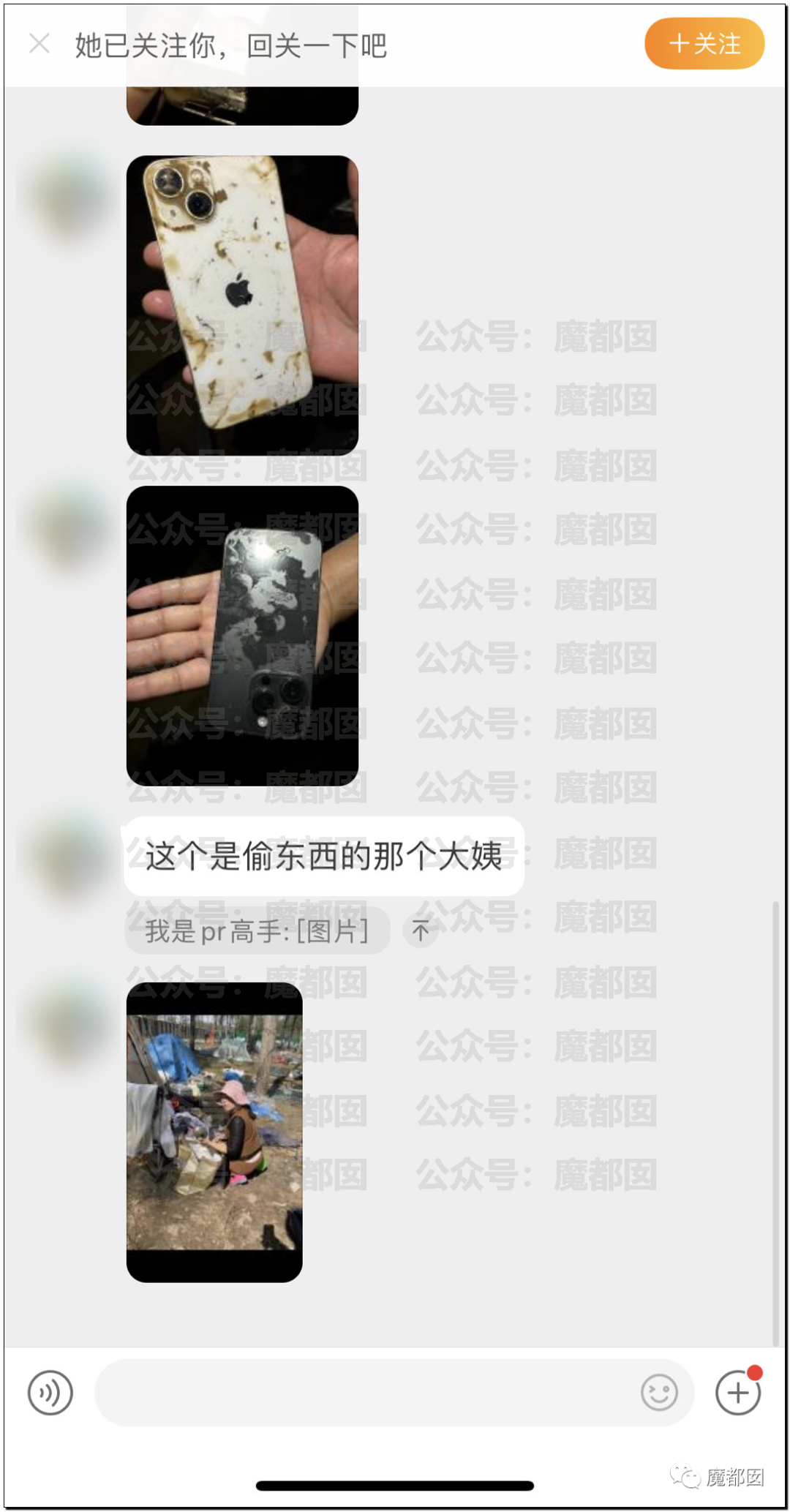The image size is (790, 1512).
Task: Tap the up-arrow beside the quoted reply
Action: 421,931
